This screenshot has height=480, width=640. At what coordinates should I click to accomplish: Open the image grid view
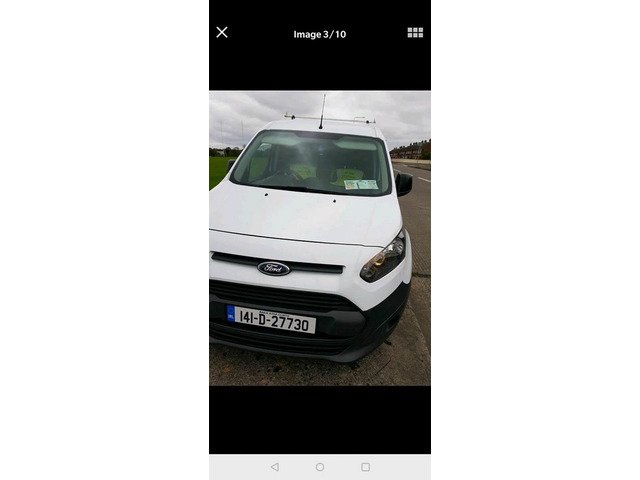click(x=415, y=33)
